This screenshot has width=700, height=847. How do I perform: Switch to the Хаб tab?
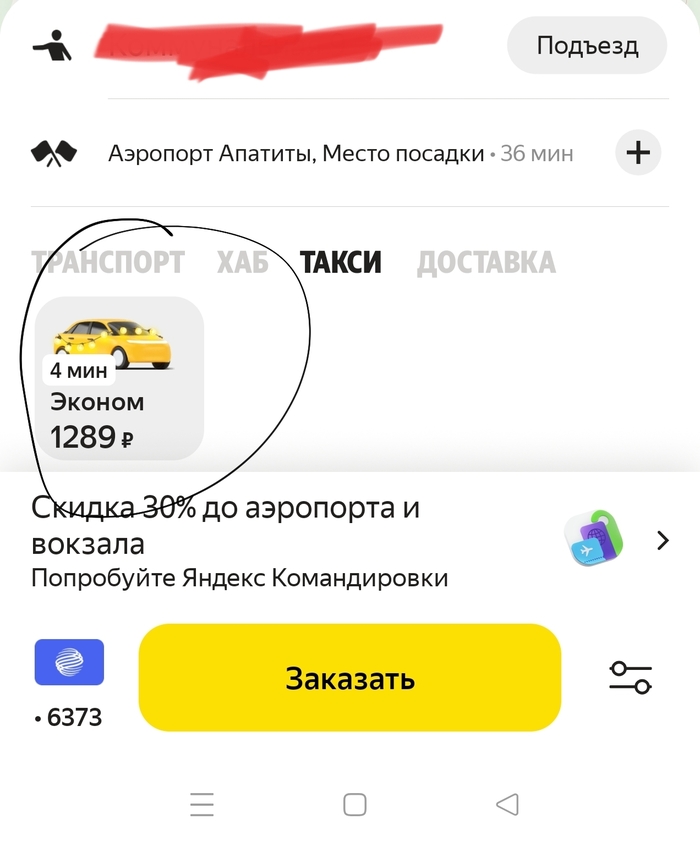click(242, 262)
